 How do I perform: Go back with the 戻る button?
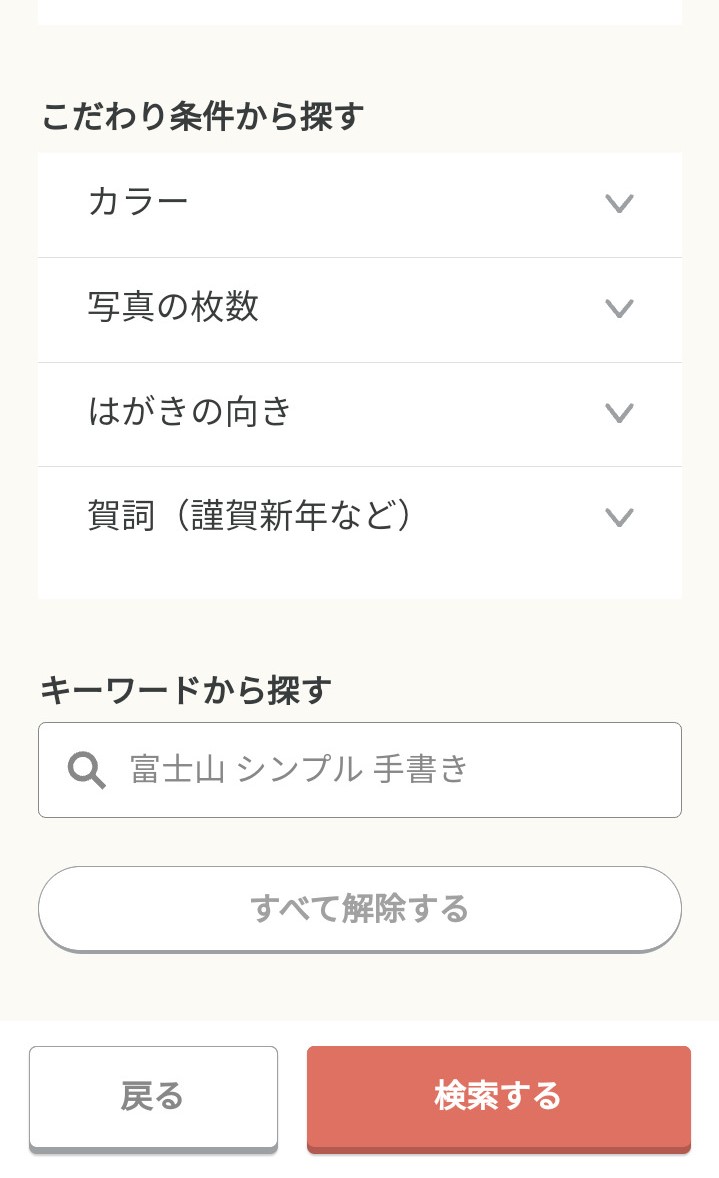click(153, 1098)
